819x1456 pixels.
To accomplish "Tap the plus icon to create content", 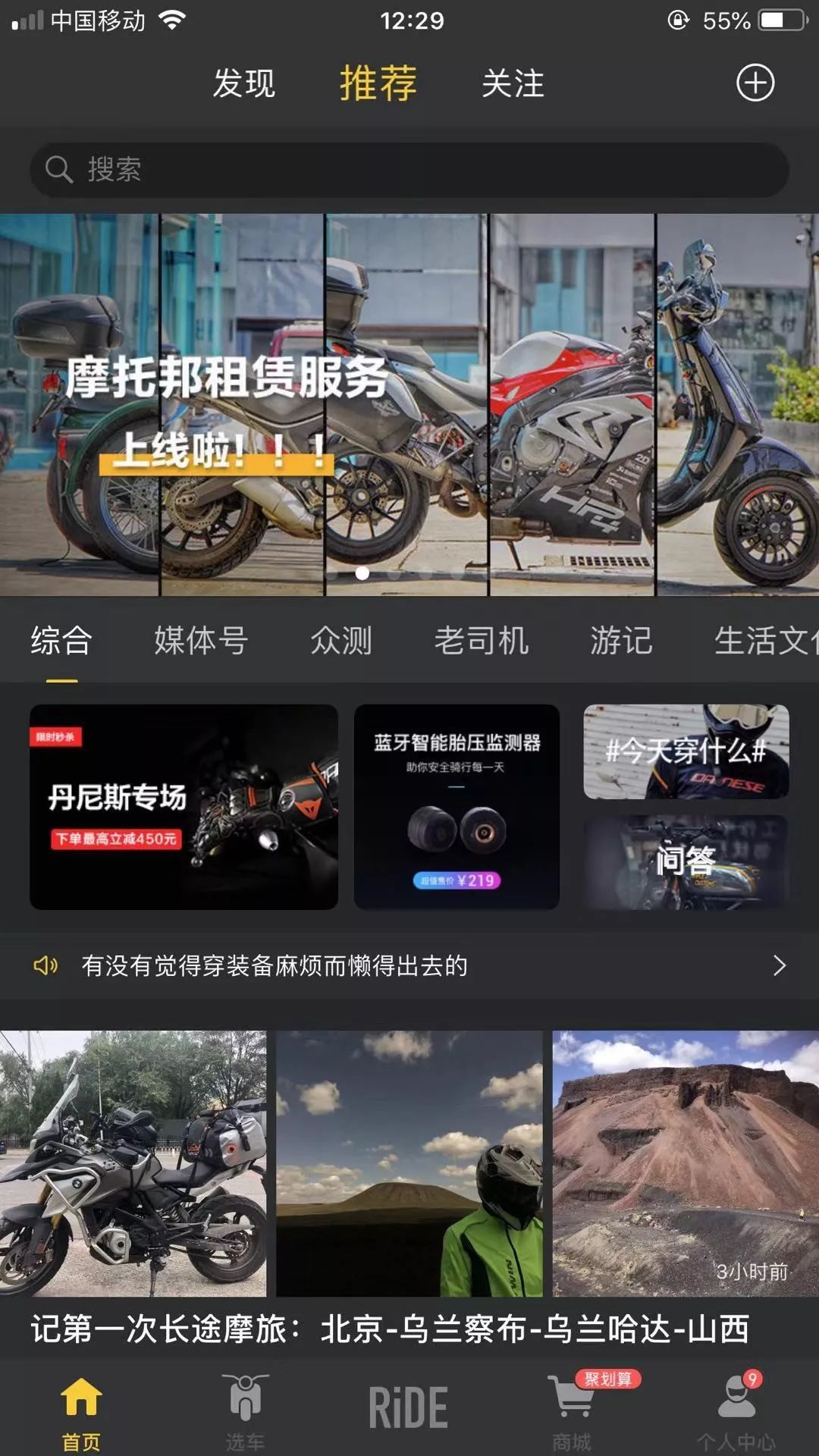I will pos(754,85).
